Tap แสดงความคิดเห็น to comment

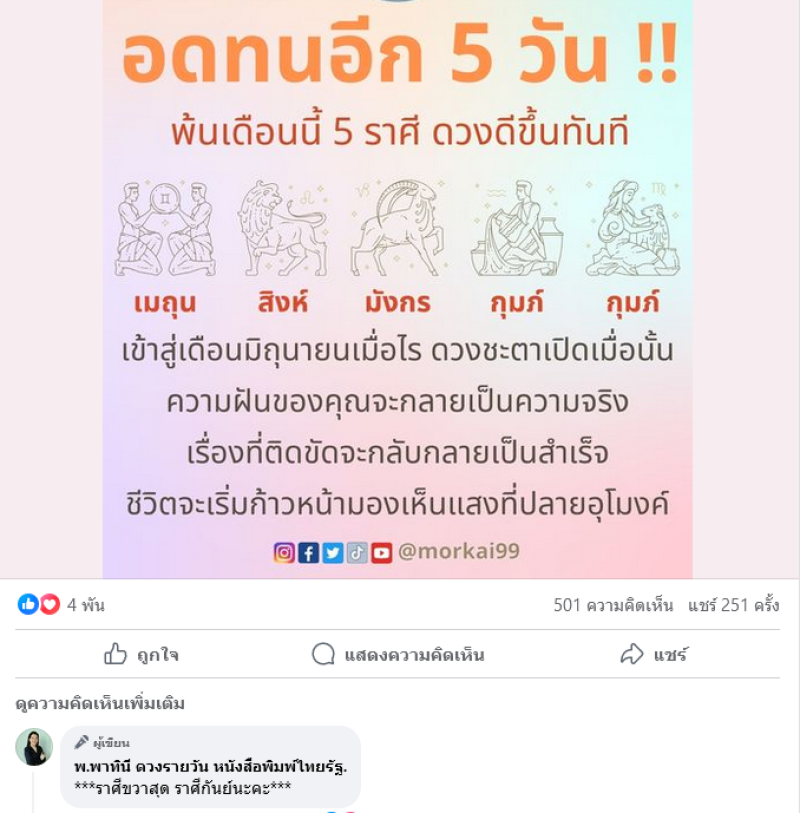click(398, 655)
